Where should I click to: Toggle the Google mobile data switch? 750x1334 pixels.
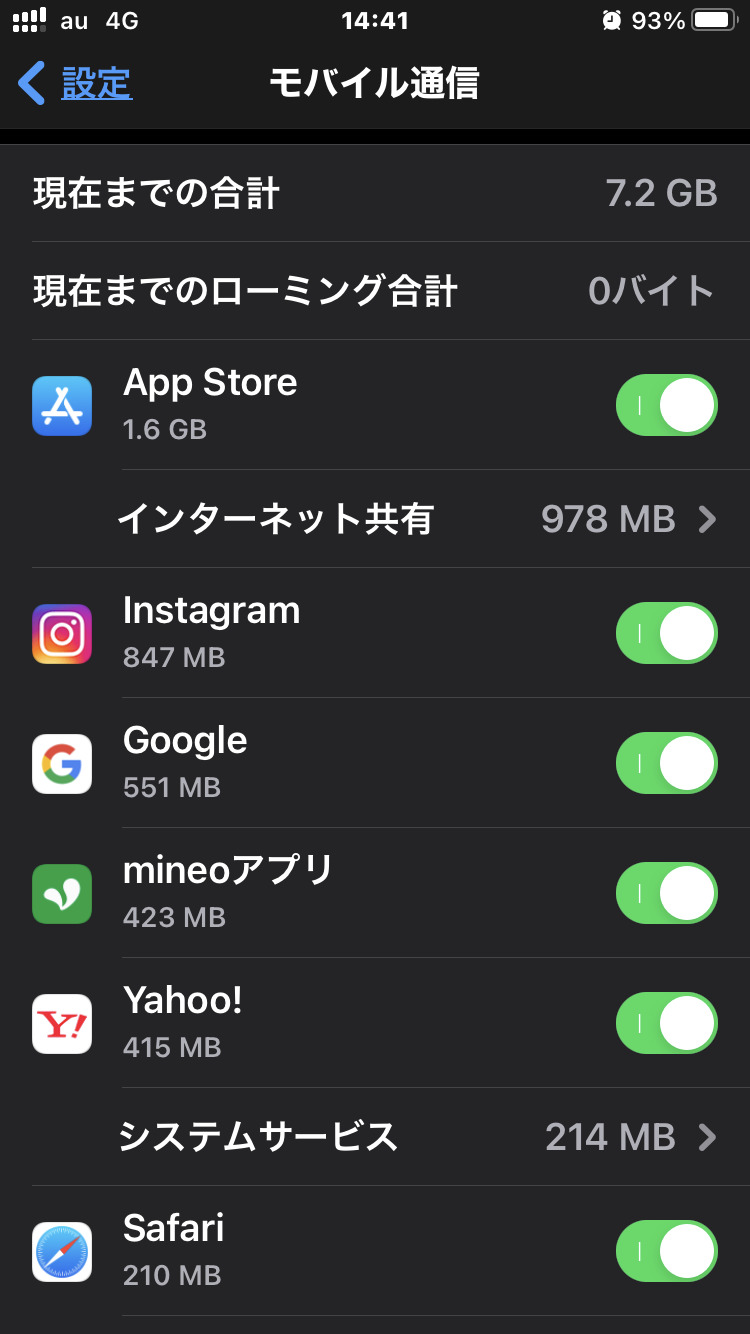click(666, 763)
